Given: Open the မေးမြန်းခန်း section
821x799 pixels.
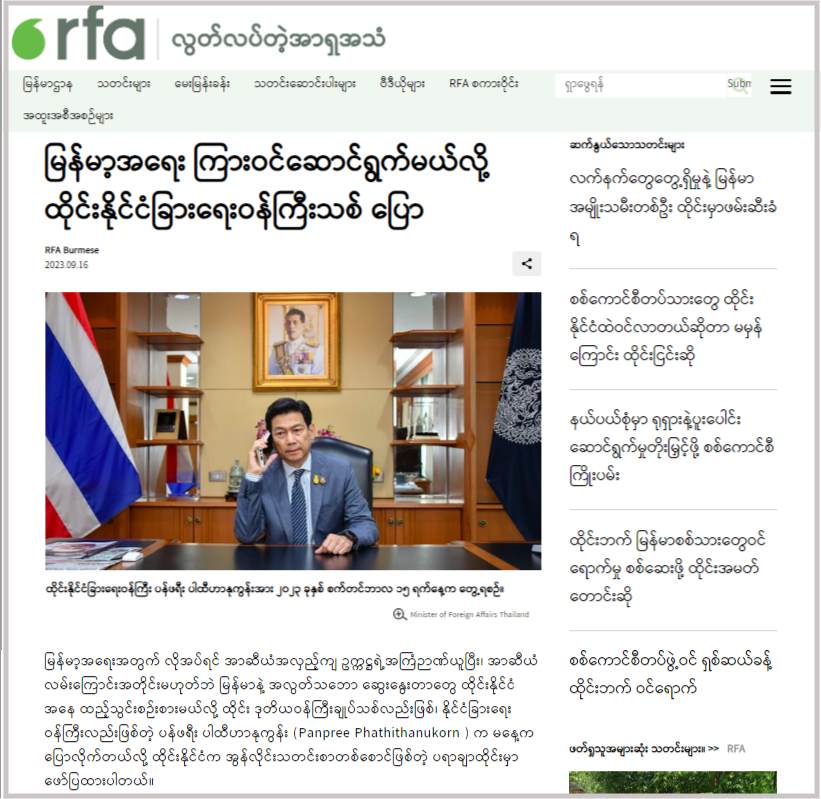Looking at the screenshot, I should point(202,85).
